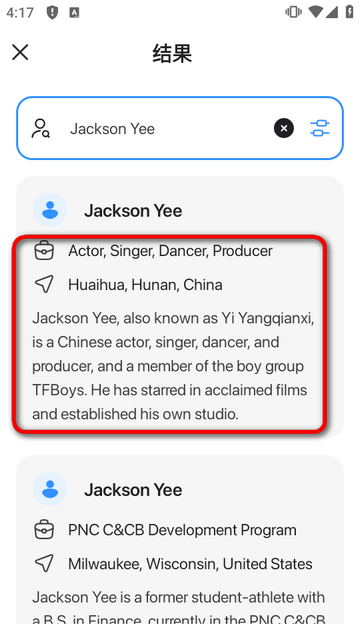Open the search filter options
The height and width of the screenshot is (640, 360).
pos(320,129)
